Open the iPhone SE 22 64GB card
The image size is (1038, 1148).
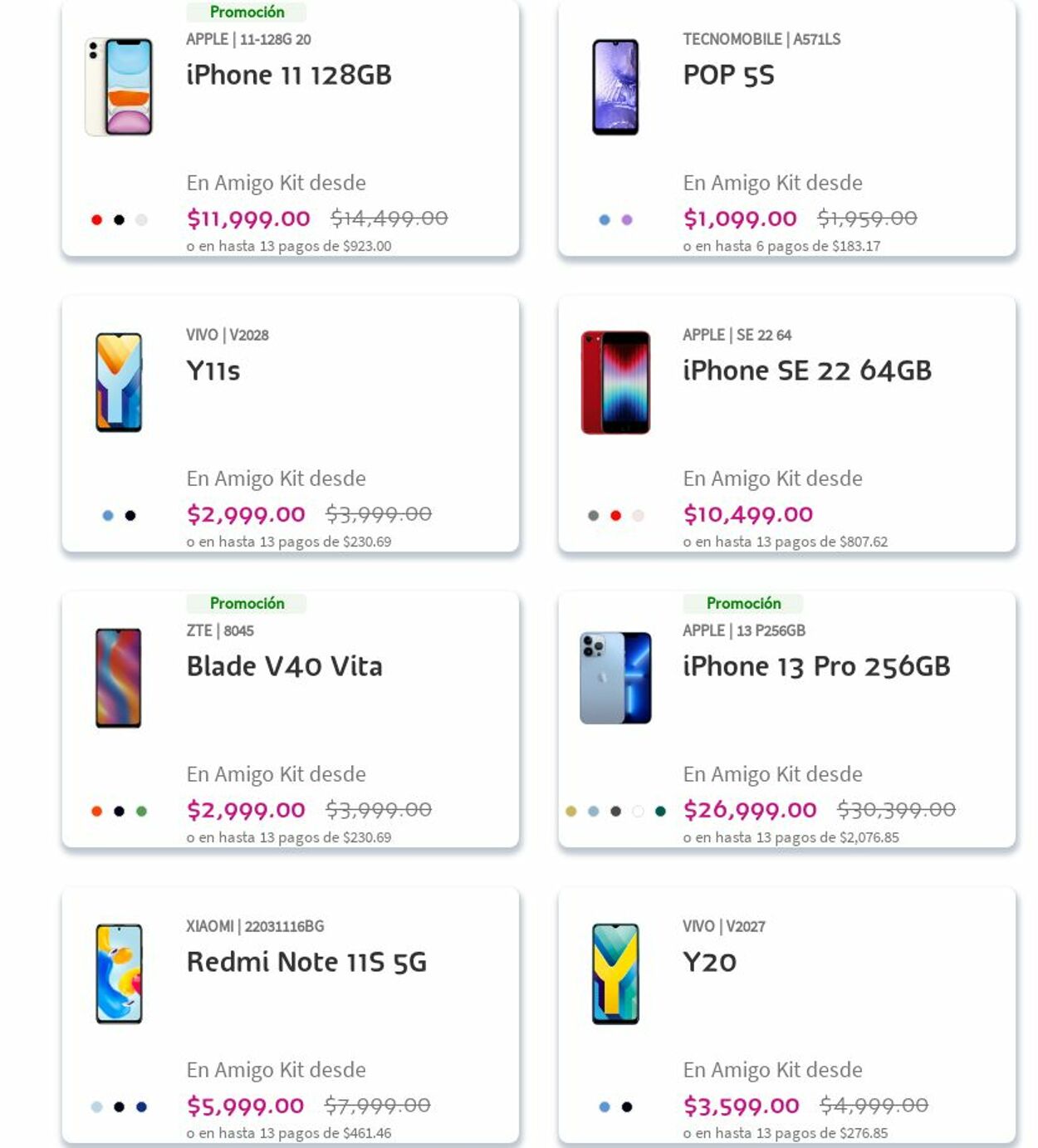pos(806,370)
